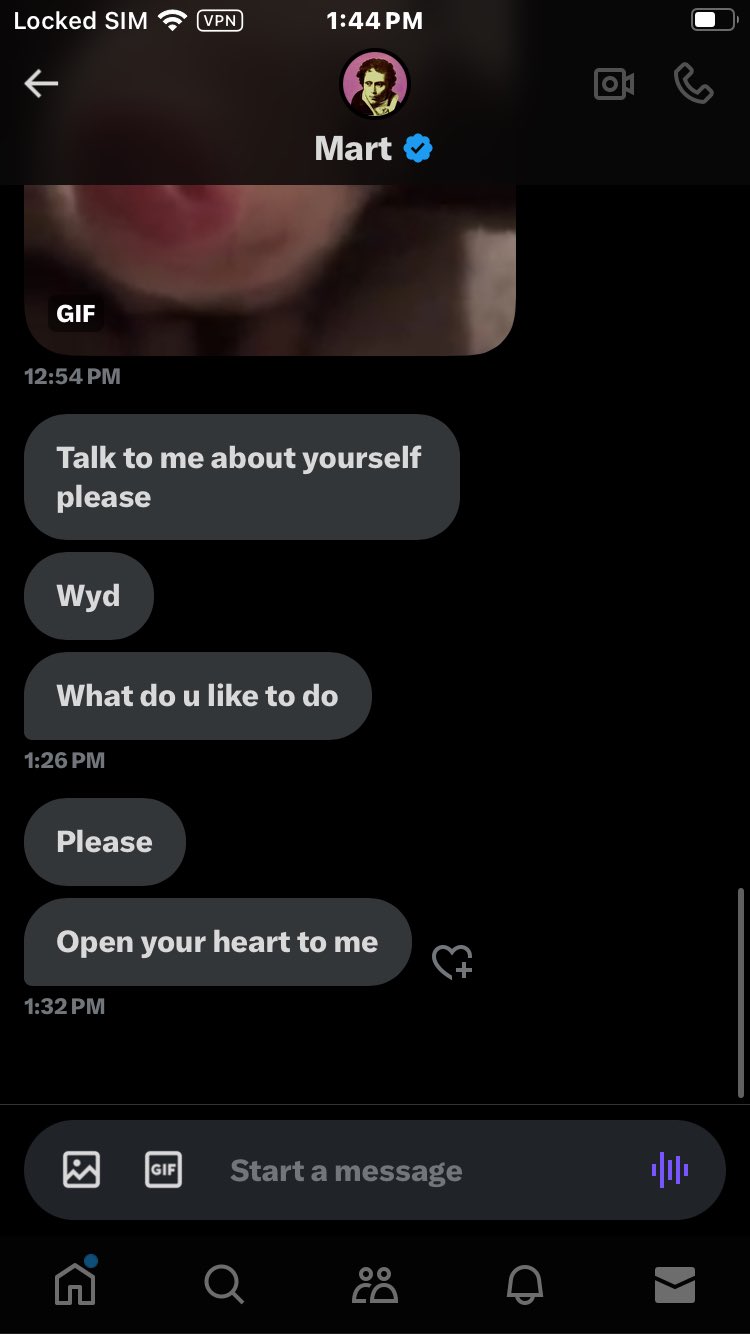Start an audio call with Mart

(694, 85)
